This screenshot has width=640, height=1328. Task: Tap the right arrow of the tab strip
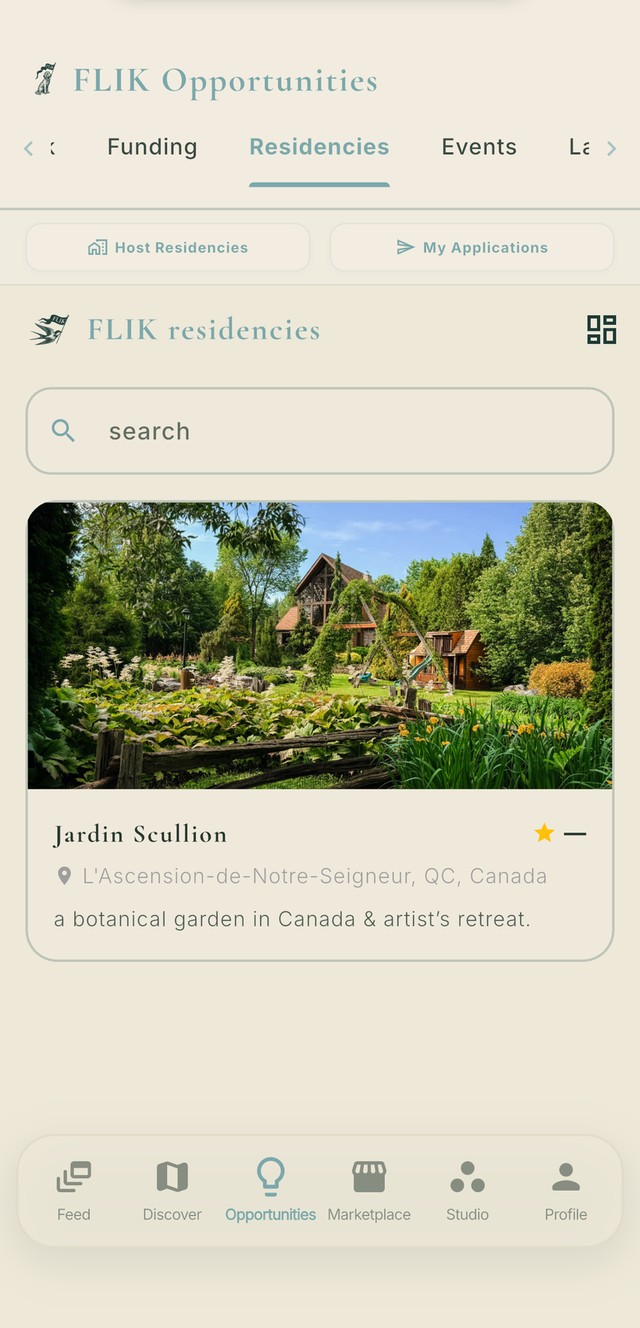[611, 148]
